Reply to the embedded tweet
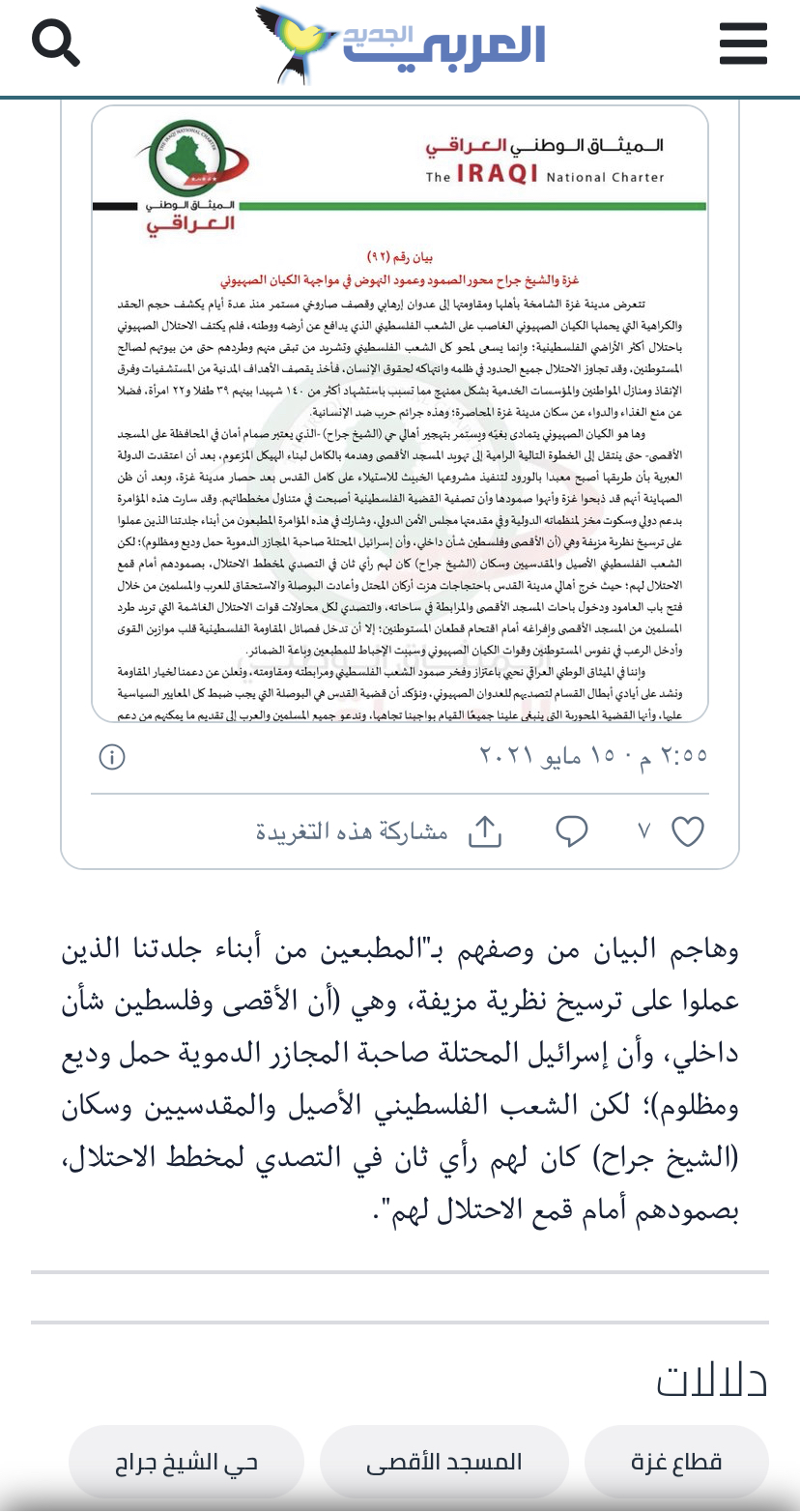 click(571, 831)
